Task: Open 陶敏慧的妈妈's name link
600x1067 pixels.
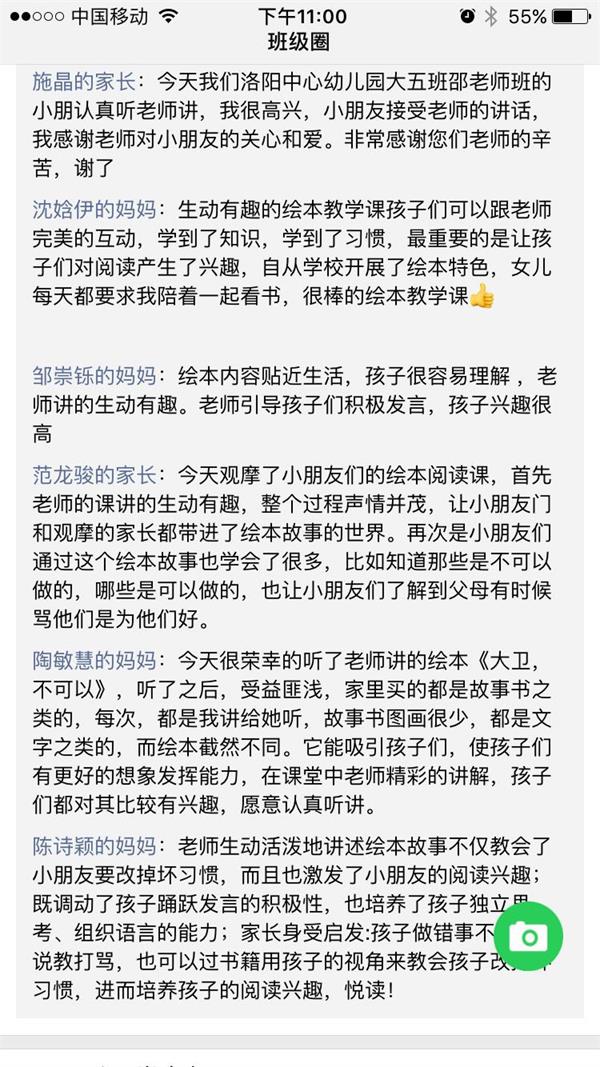Action: (95, 660)
